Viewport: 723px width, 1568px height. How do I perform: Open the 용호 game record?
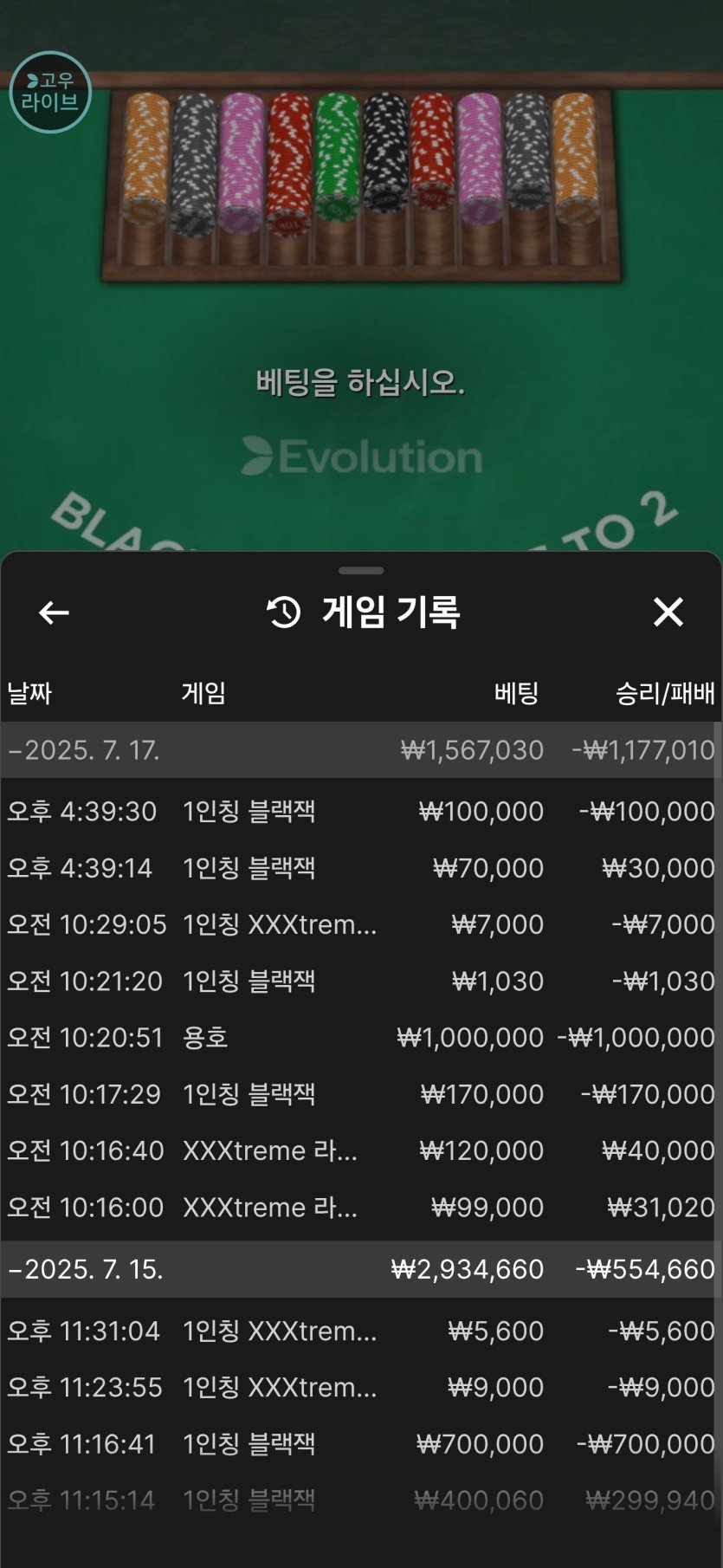[x=360, y=1037]
